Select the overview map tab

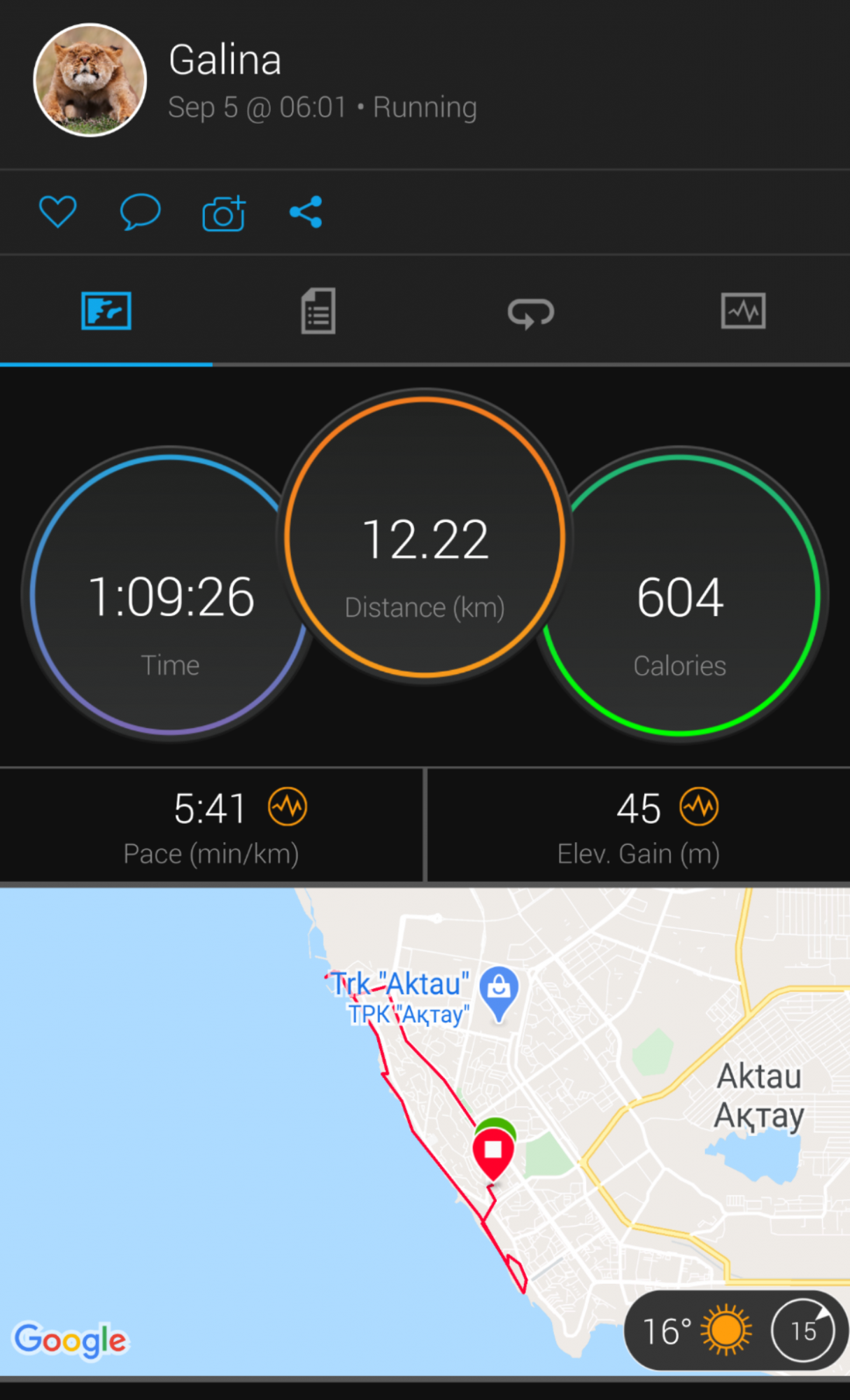(x=106, y=311)
